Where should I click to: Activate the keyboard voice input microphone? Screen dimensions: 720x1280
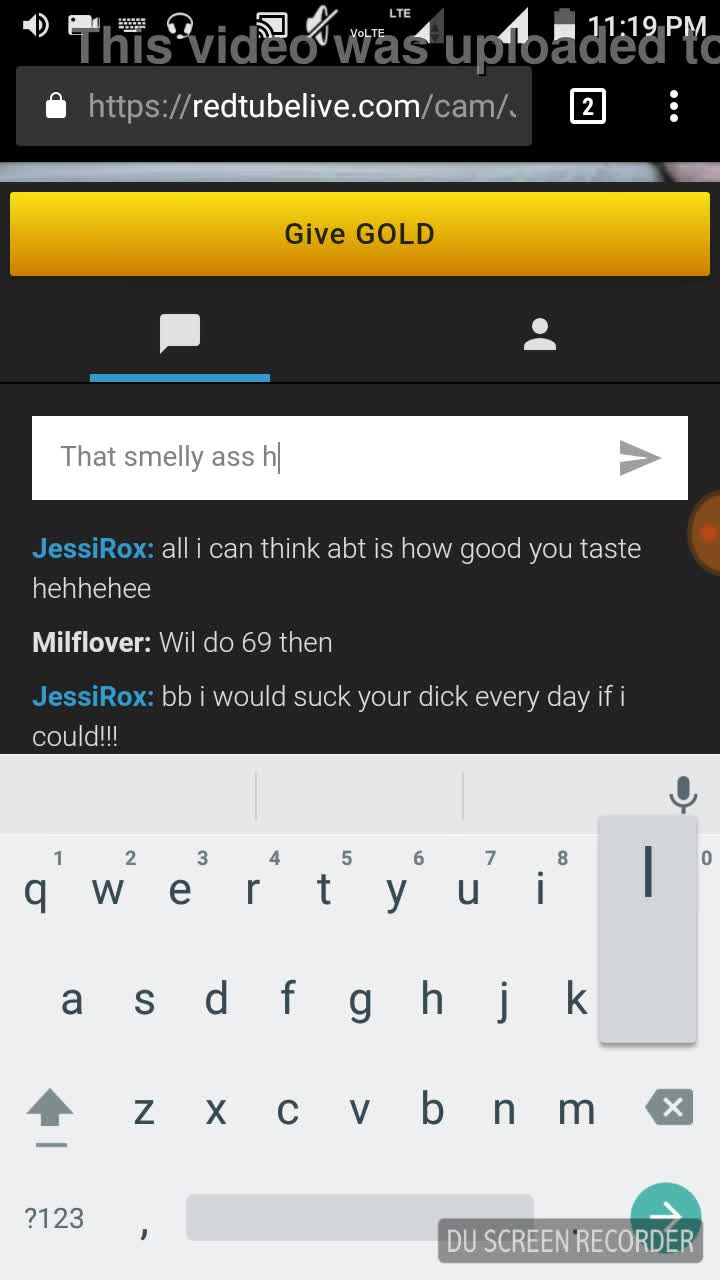[x=683, y=795]
